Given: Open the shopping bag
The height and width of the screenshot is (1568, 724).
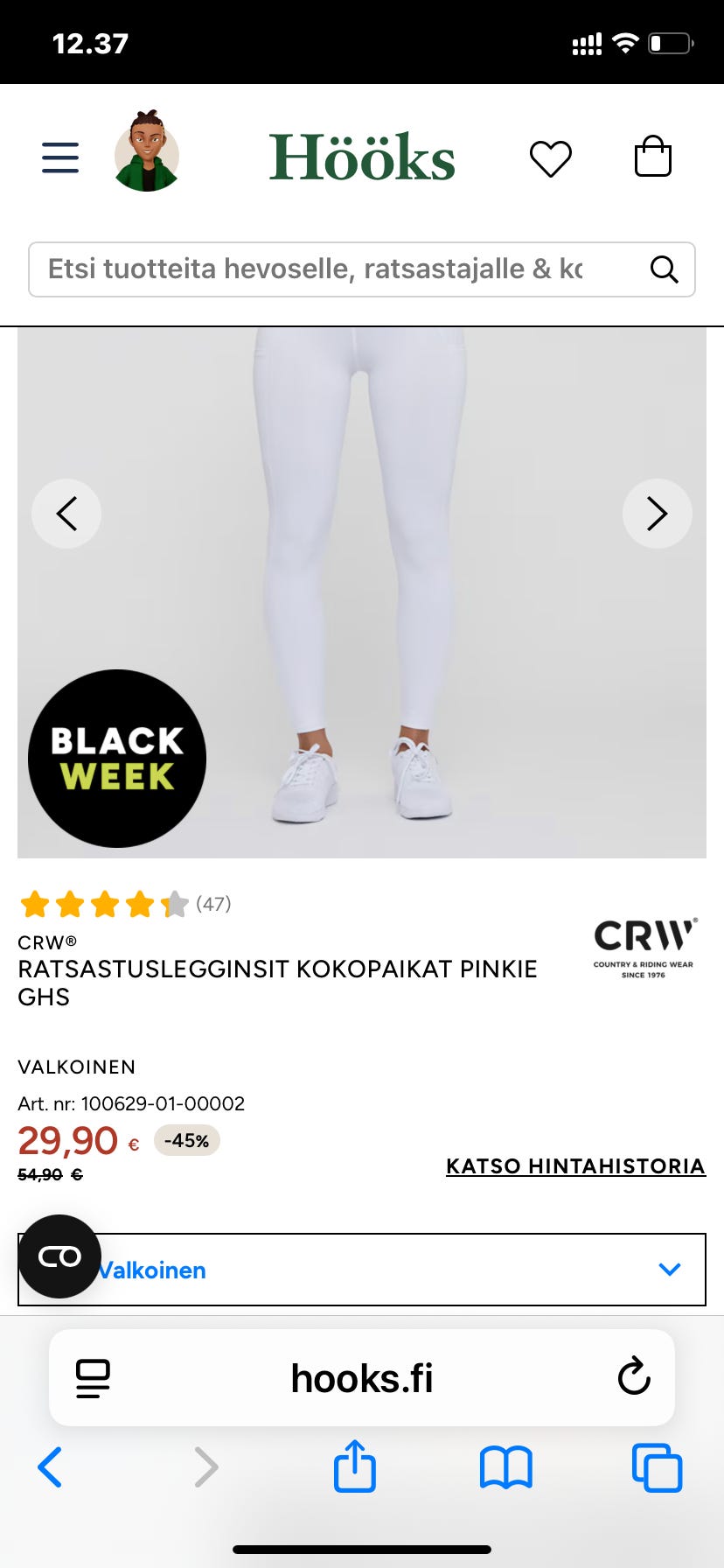Looking at the screenshot, I should click(652, 157).
